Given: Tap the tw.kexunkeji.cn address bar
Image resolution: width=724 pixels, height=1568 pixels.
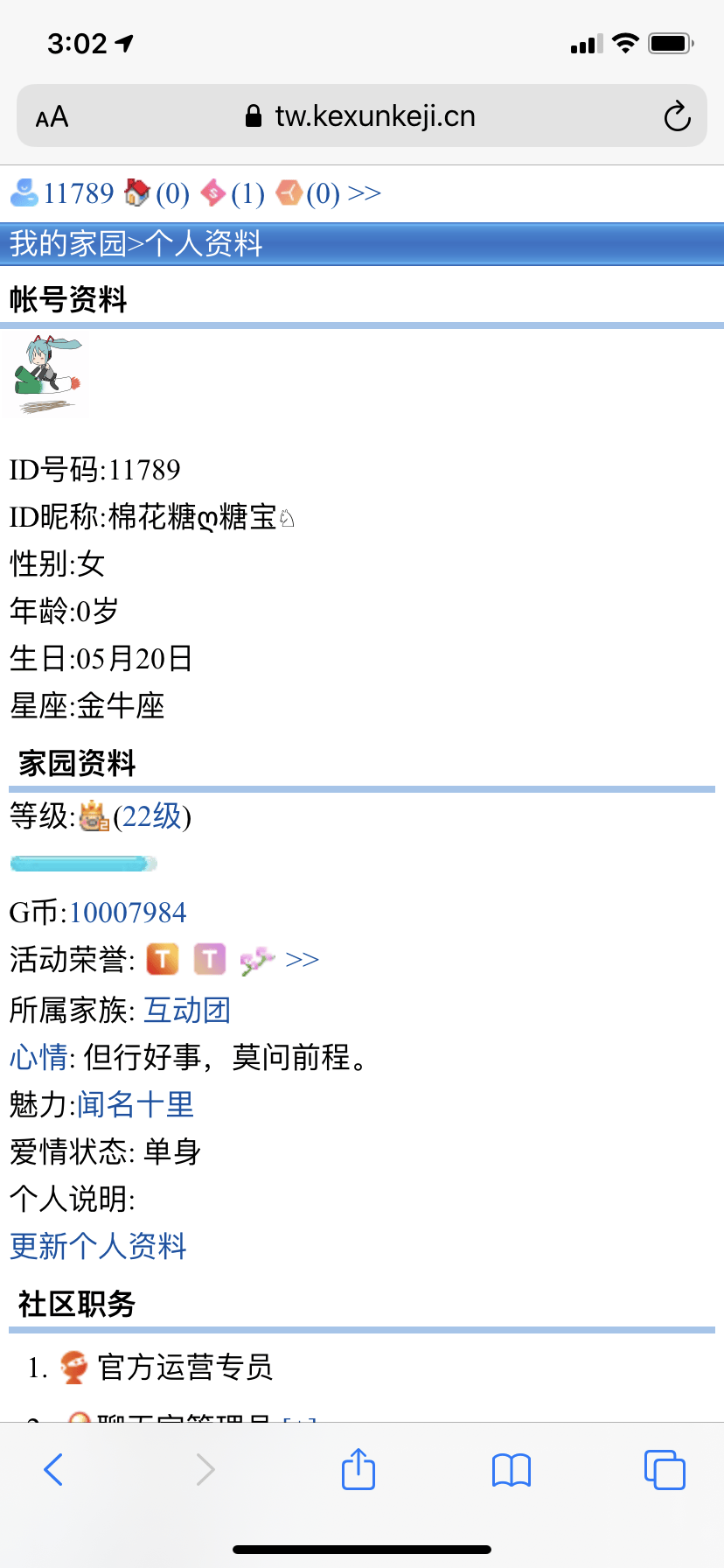Looking at the screenshot, I should tap(362, 116).
